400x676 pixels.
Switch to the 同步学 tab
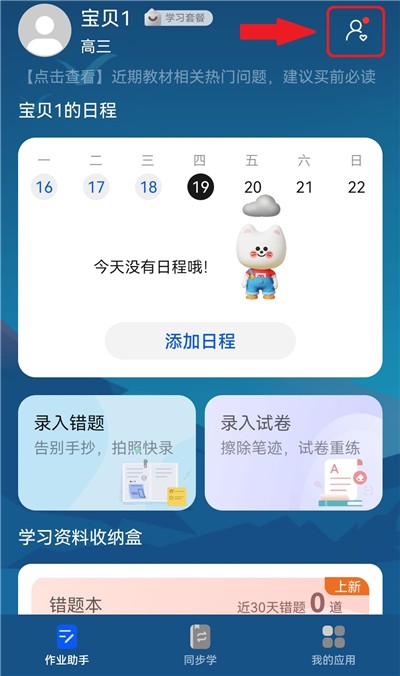[200, 645]
